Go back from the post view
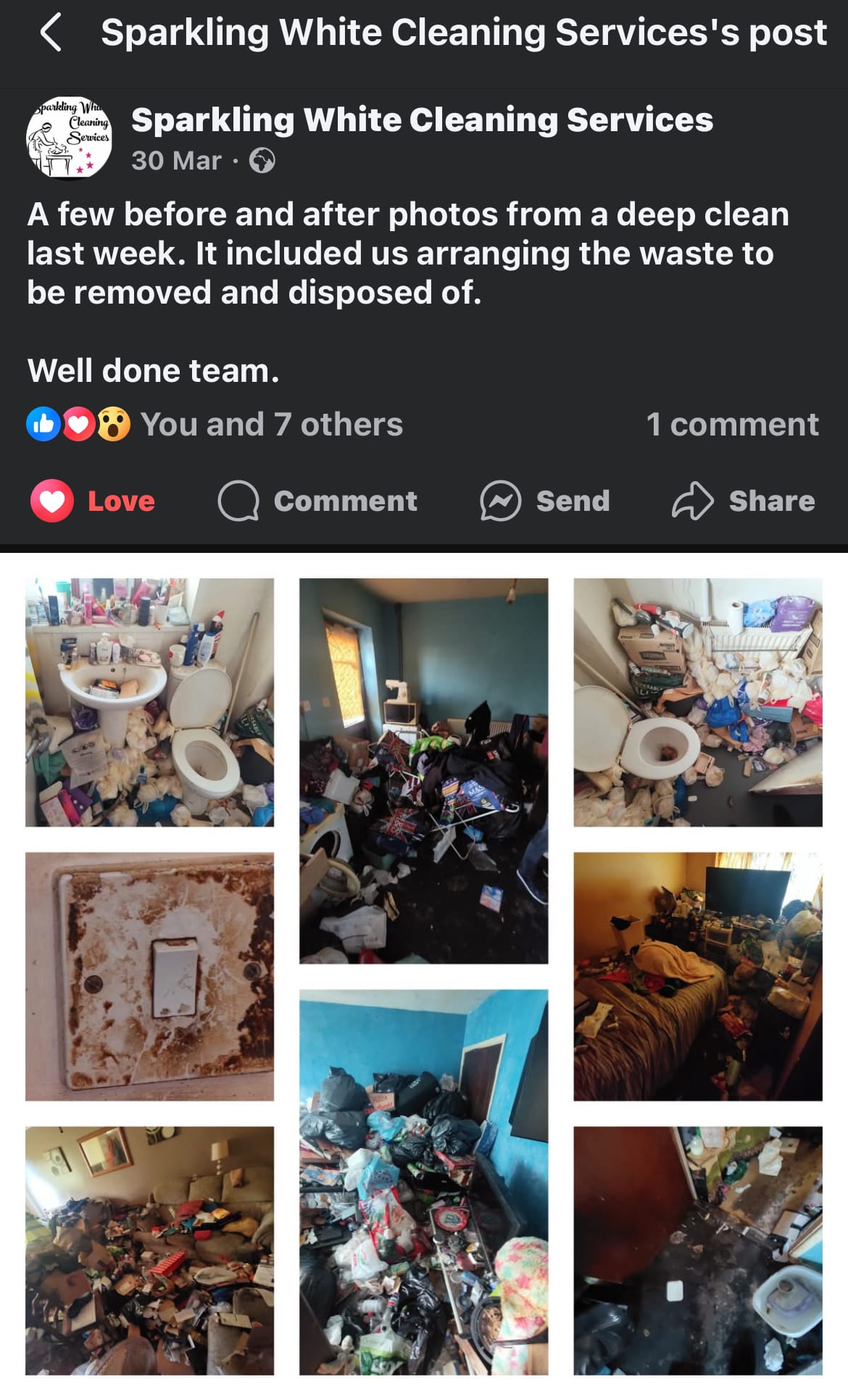 pos(51,33)
